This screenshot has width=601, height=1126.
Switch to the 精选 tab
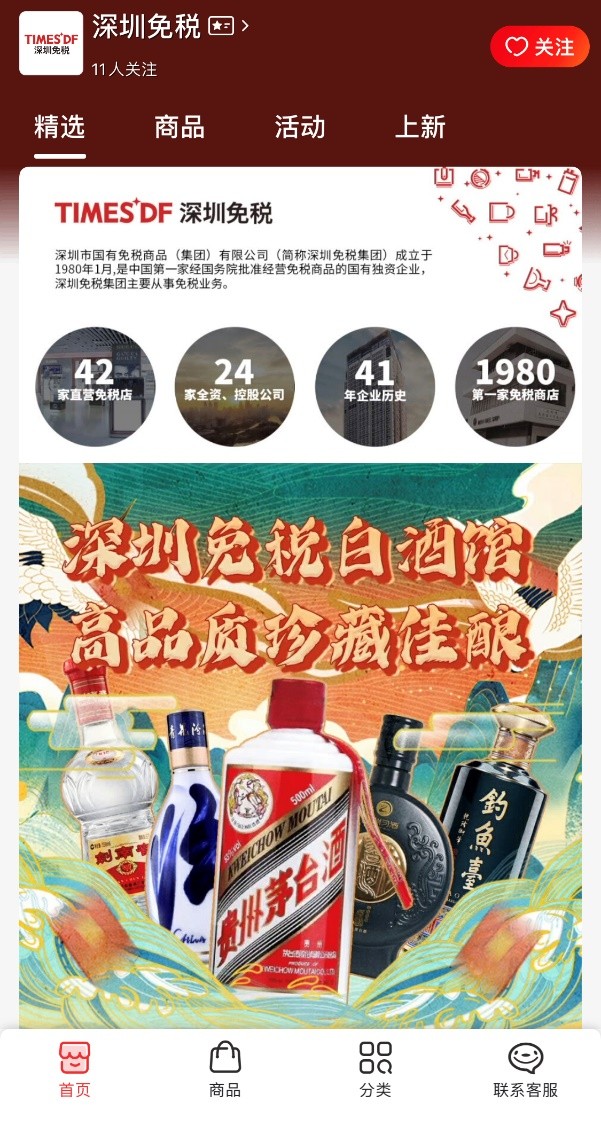pos(60,127)
